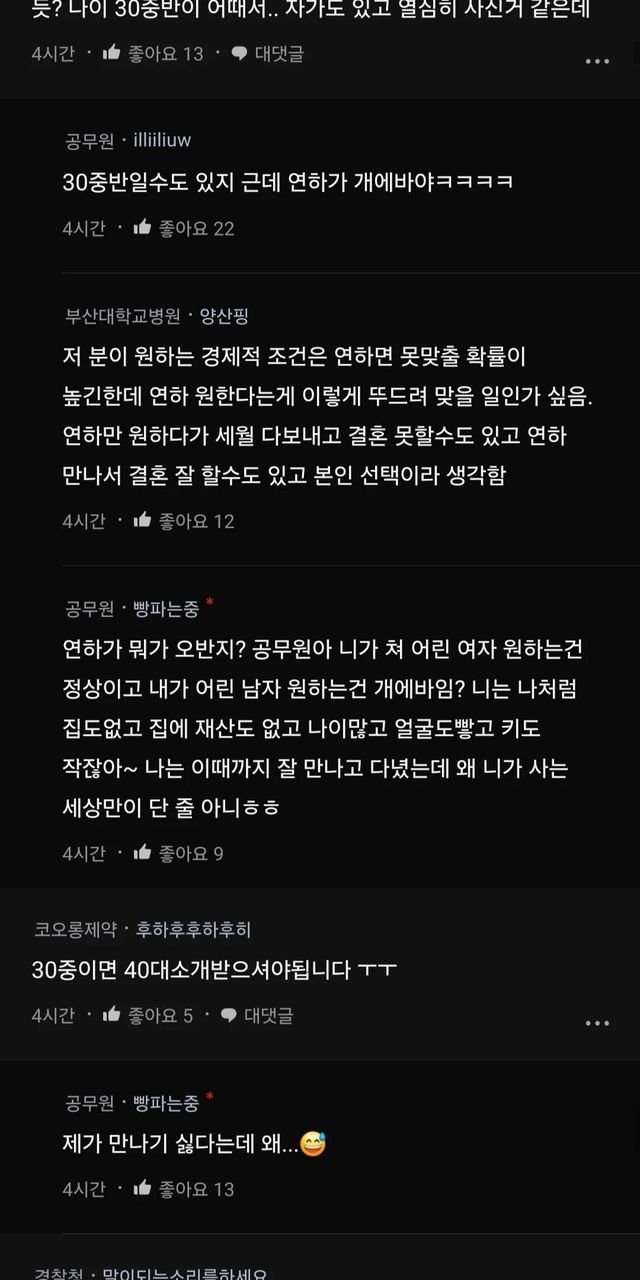Reply to 후하후후하후히's comment via 대댓글

click(257, 1015)
